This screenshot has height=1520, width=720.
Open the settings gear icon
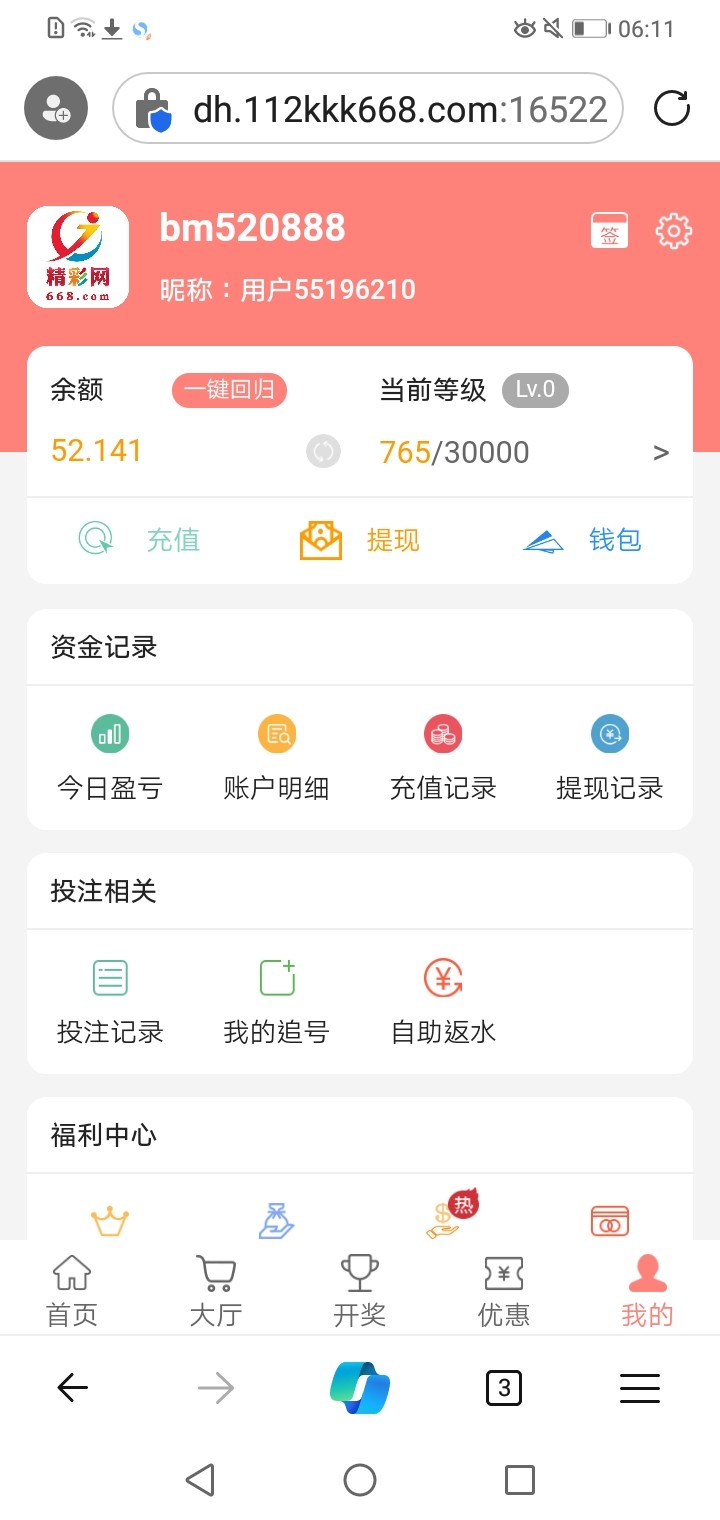673,231
